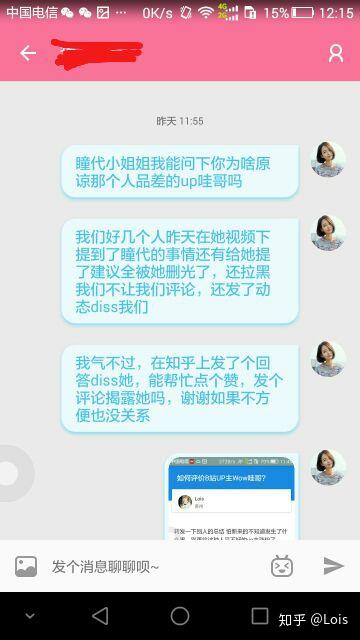The height and width of the screenshot is (640, 360).
Task: Go back using the top-left arrow
Action: (28, 53)
